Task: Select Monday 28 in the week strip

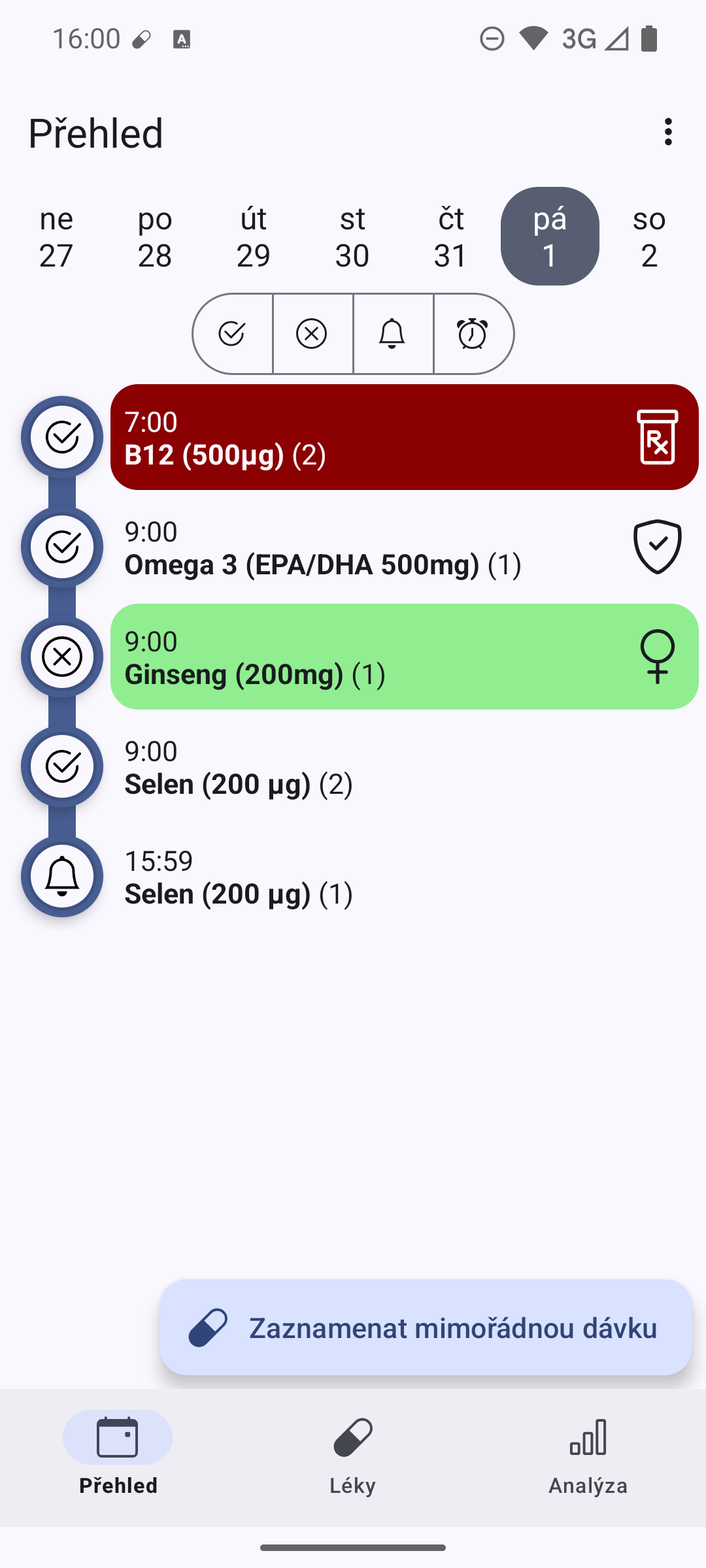Action: tap(155, 237)
